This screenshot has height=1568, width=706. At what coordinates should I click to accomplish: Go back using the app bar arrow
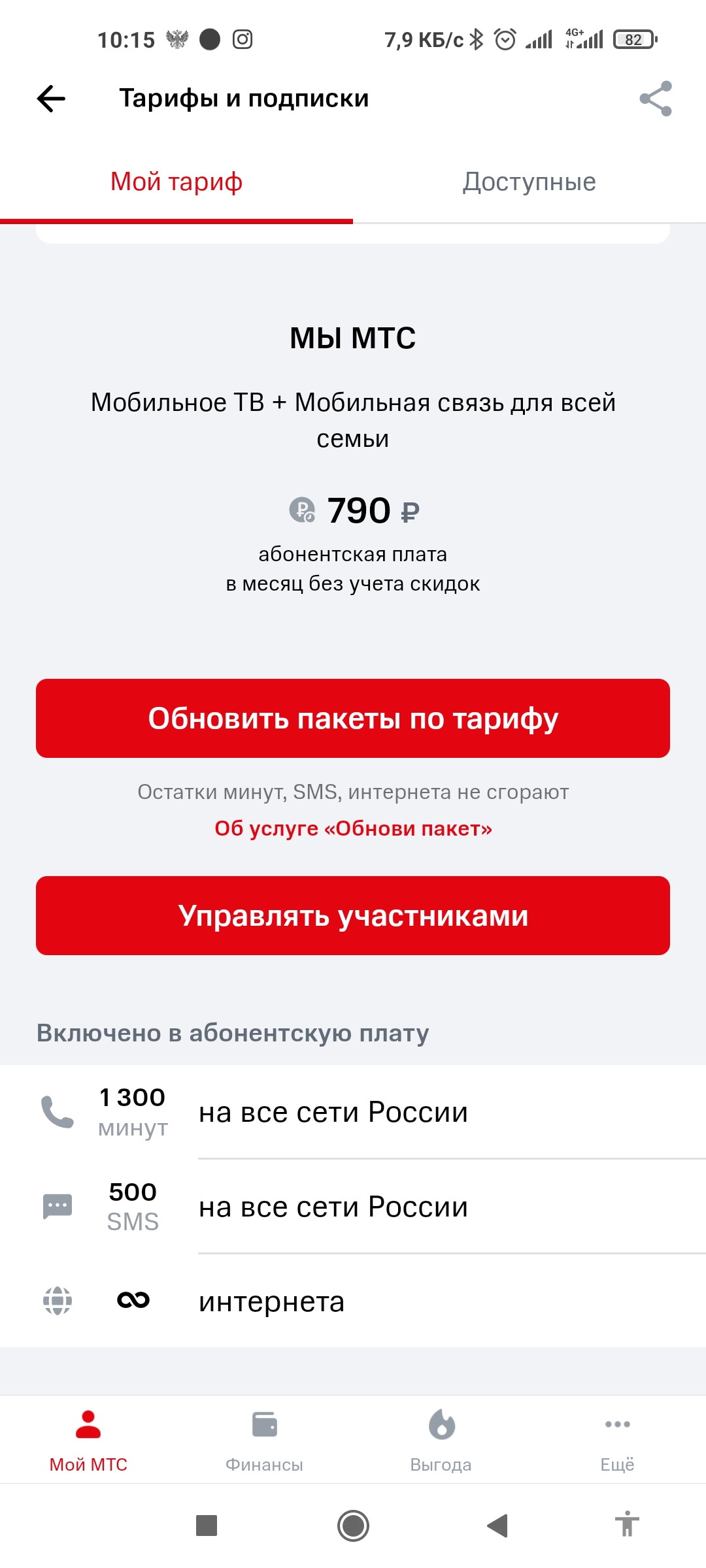click(51, 99)
